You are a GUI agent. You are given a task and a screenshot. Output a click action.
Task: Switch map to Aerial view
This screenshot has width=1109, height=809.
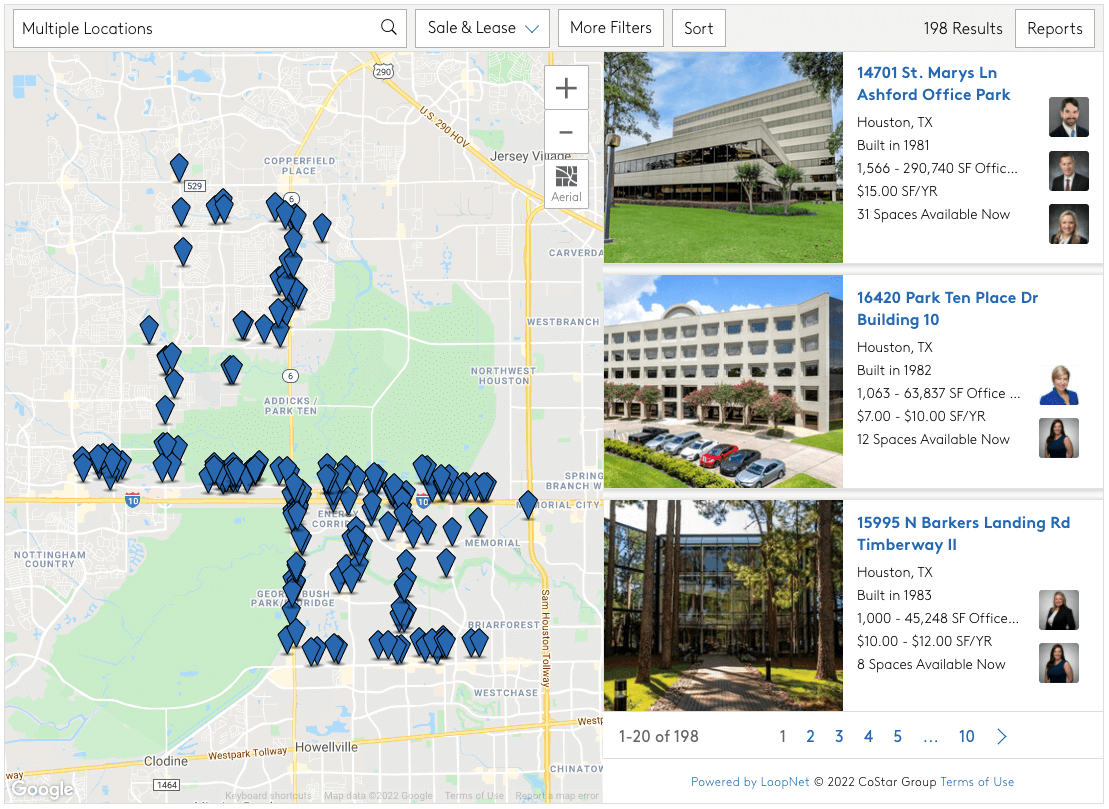tap(566, 184)
